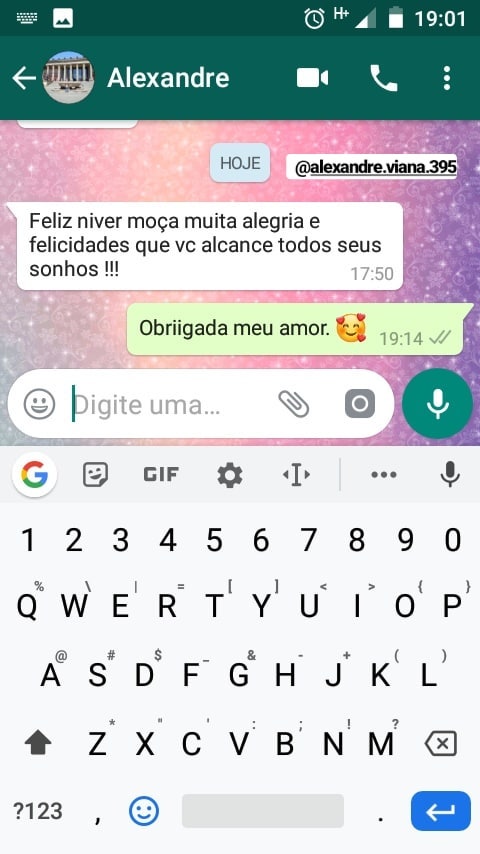Image resolution: width=480 pixels, height=854 pixels.
Task: Show more keyboard toolbar options
Action: pos(384,475)
